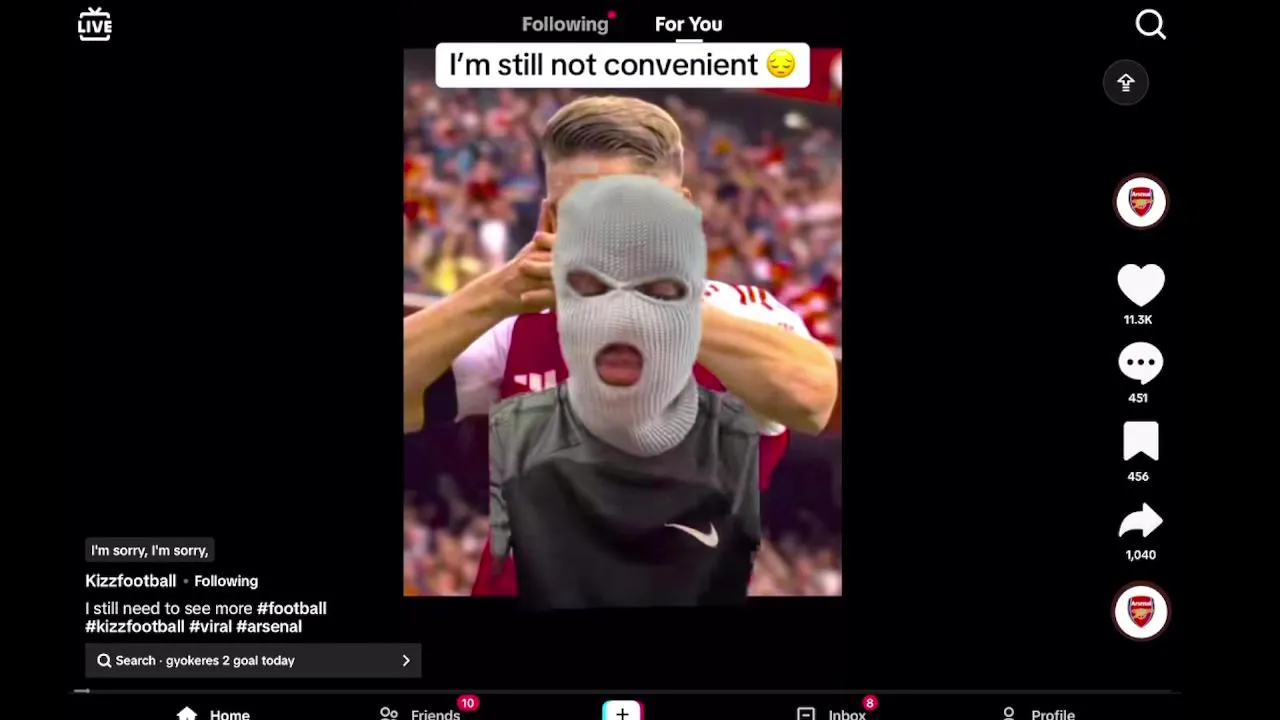1280x720 pixels.
Task: Like this video
Action: pos(1141,286)
